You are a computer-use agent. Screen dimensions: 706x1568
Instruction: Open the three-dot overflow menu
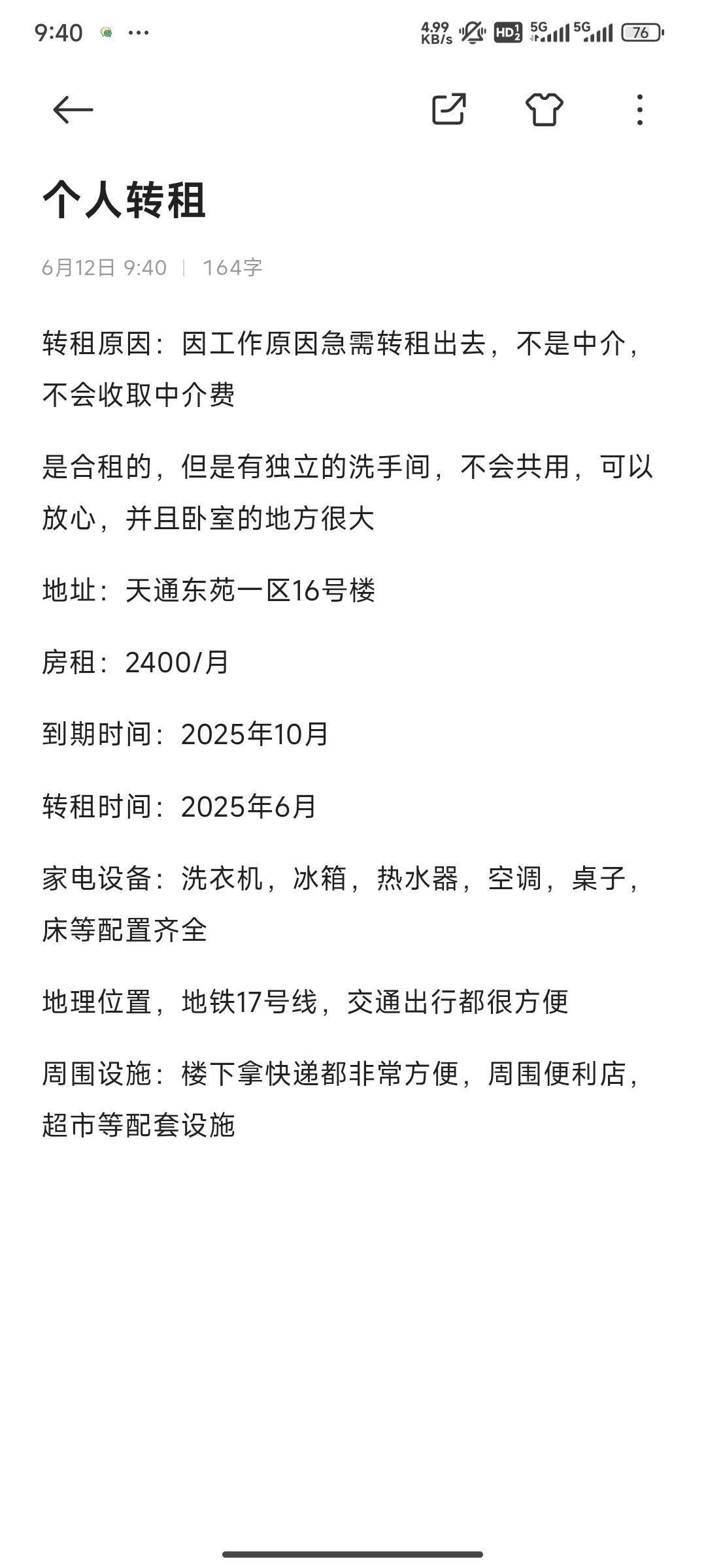point(639,109)
